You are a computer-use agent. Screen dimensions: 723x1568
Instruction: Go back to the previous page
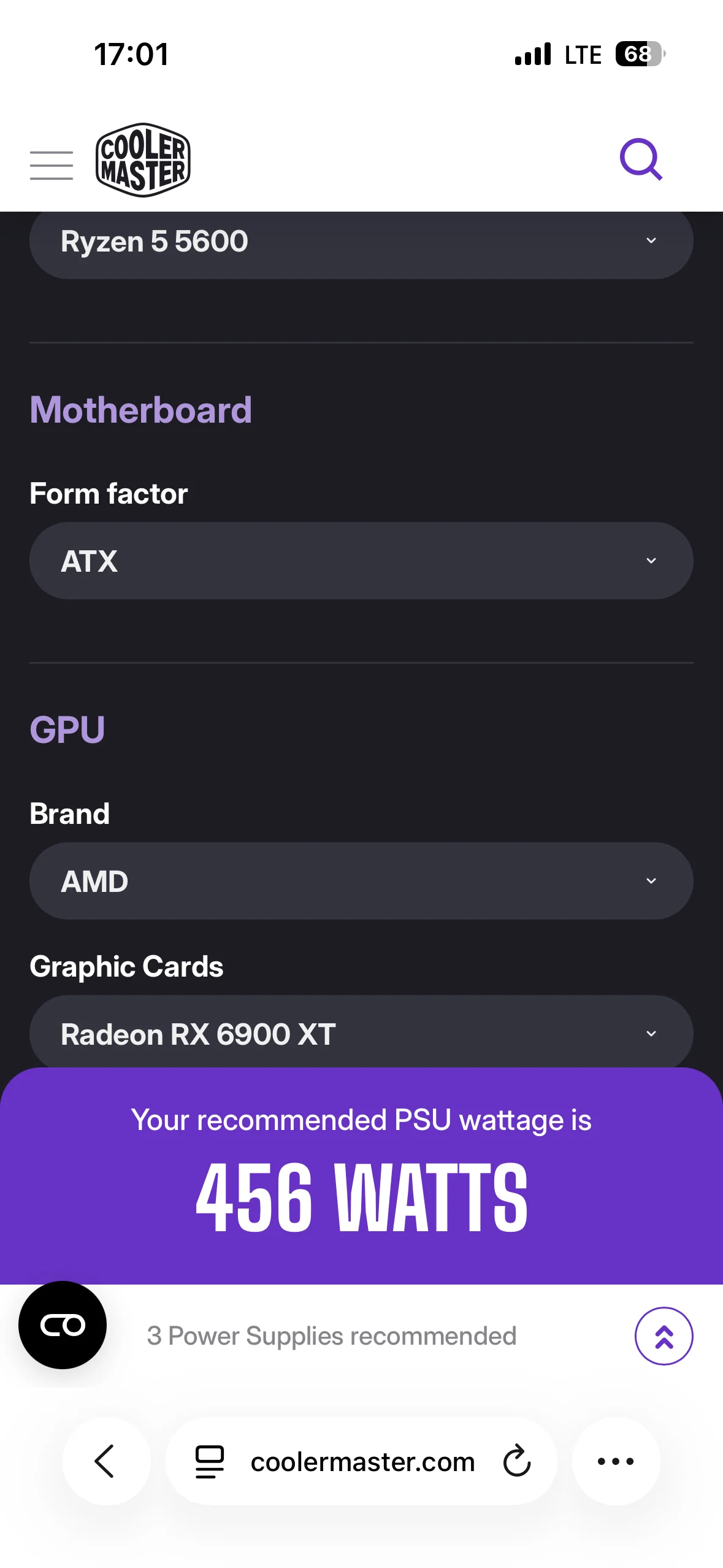point(105,1461)
